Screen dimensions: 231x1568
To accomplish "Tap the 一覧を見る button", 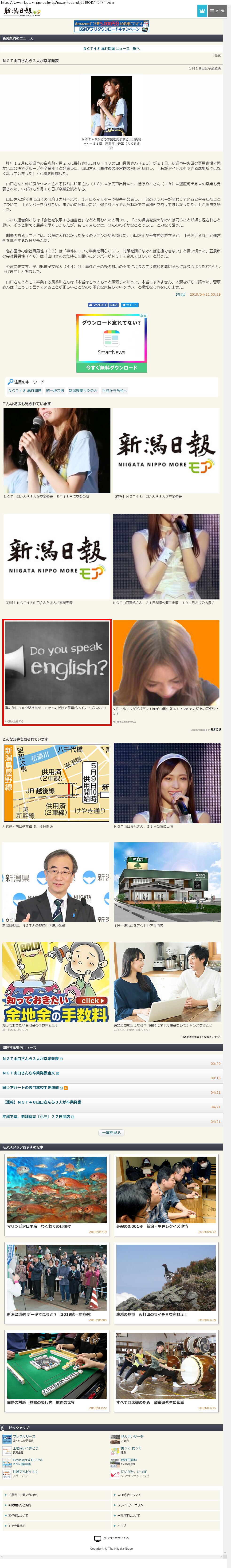I will 112,1133.
